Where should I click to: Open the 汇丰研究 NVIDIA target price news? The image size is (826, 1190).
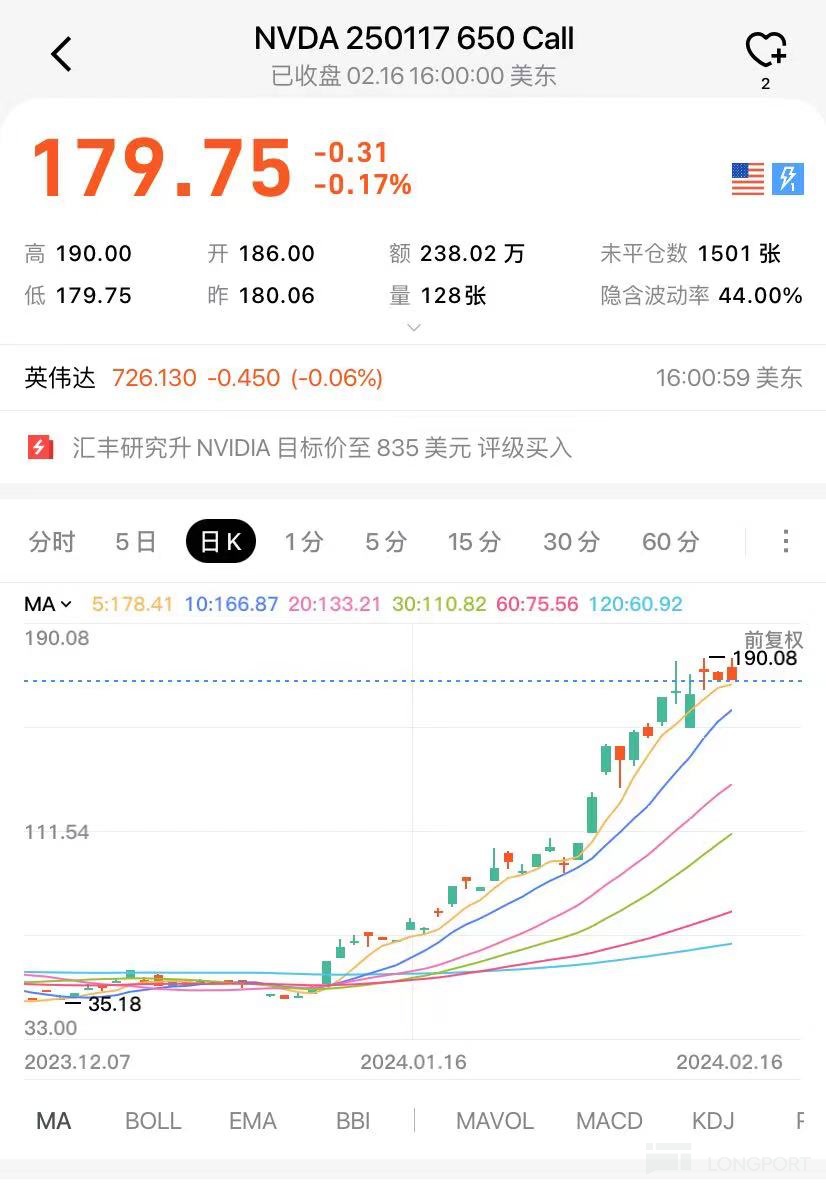click(320, 447)
